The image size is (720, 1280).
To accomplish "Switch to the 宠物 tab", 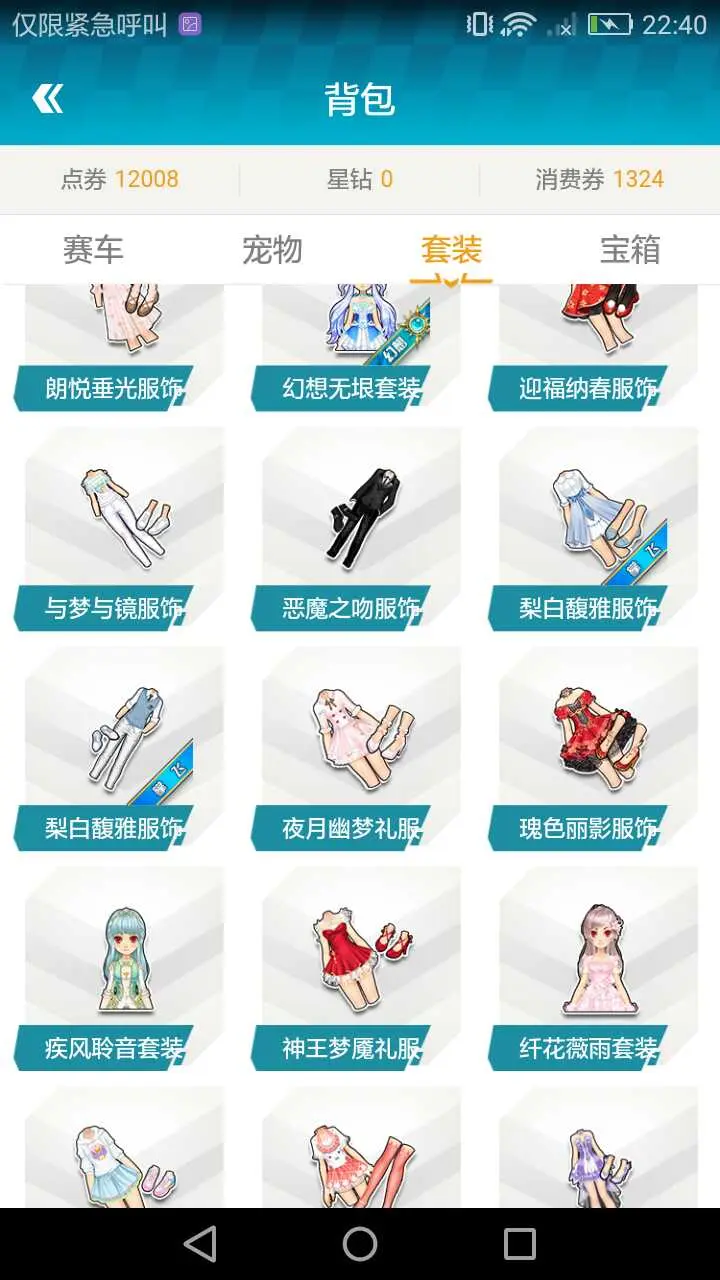I will click(272, 250).
